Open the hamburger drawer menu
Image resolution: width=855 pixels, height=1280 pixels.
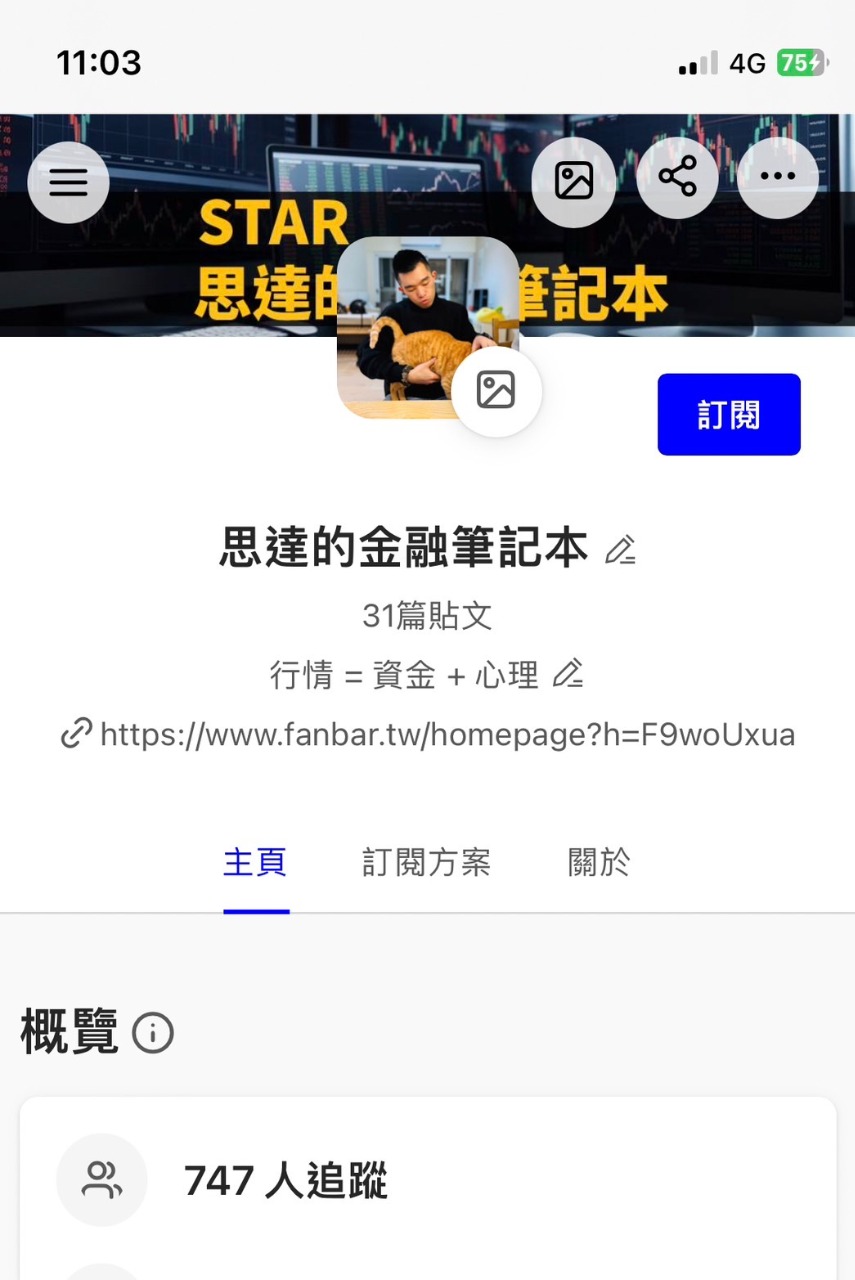[x=68, y=182]
